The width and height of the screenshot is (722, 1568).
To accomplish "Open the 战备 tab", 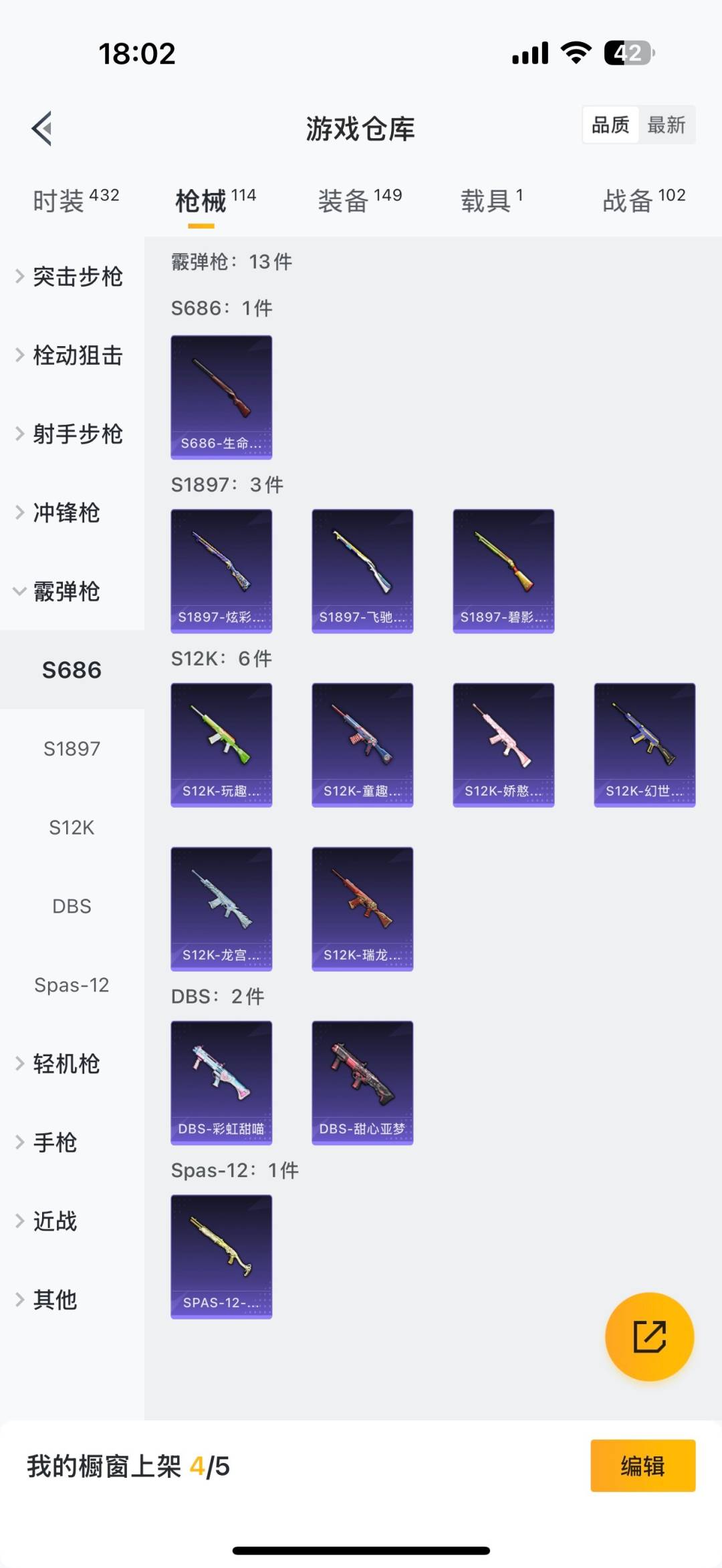I will (643, 200).
